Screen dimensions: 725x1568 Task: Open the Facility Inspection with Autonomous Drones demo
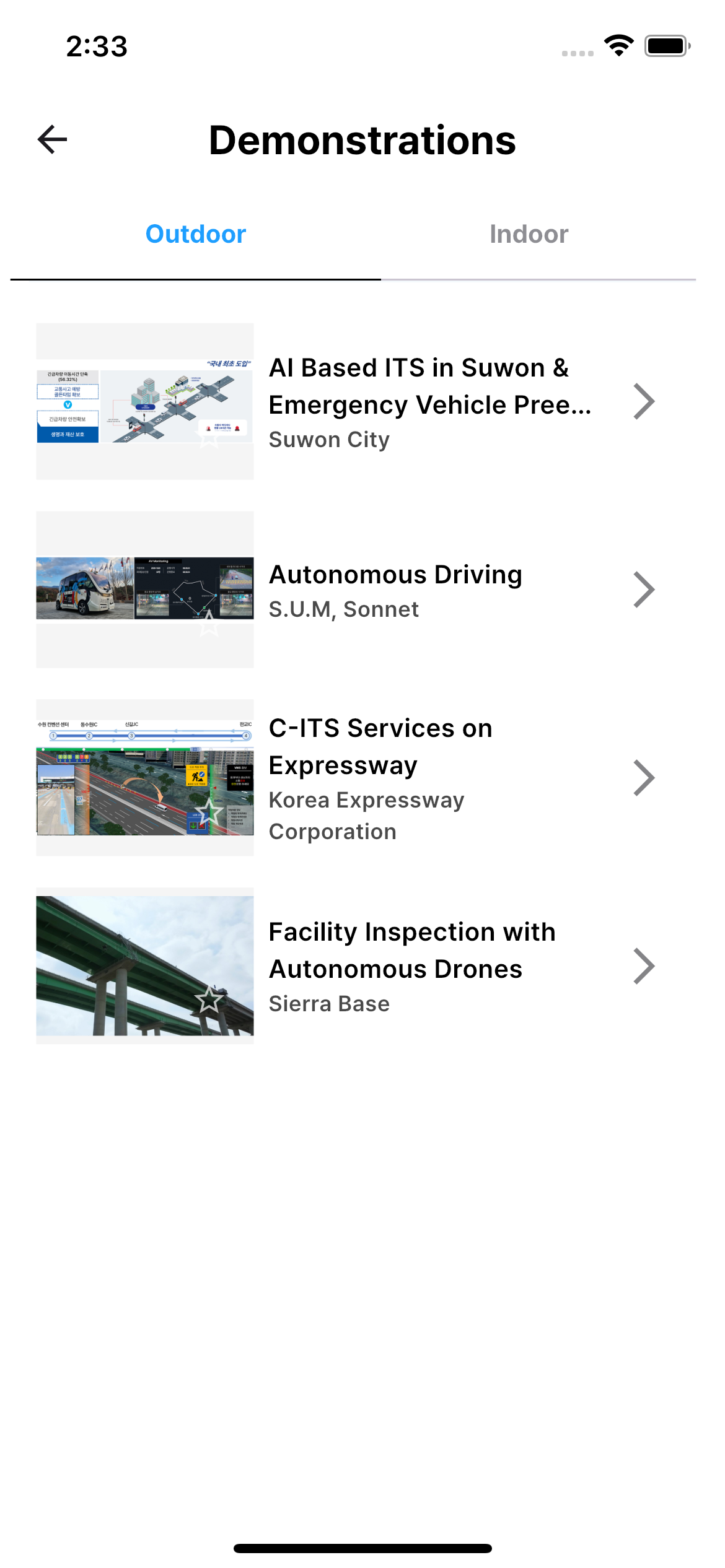pos(644,965)
